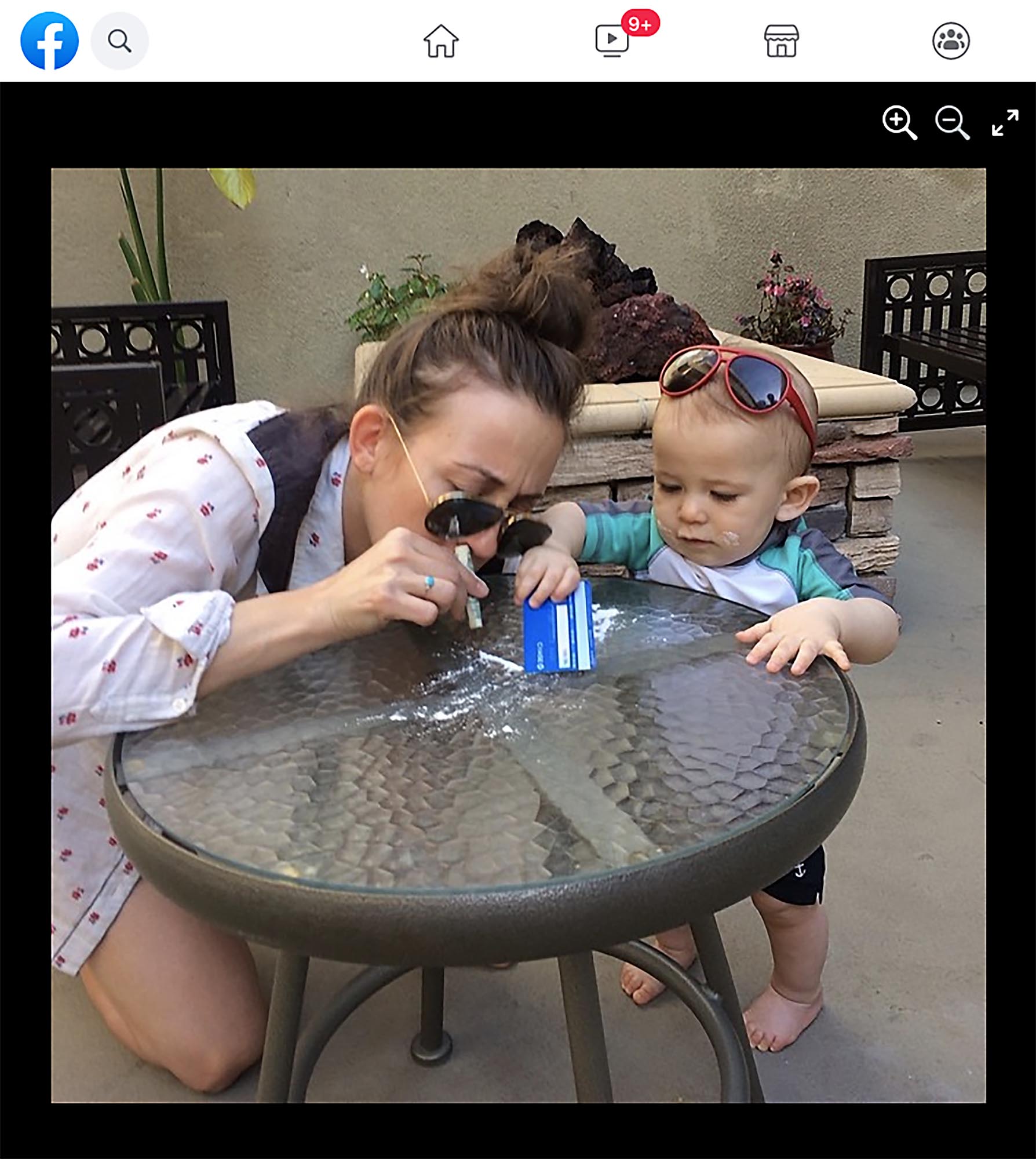
Task: Go to the Home feed
Action: 441,41
